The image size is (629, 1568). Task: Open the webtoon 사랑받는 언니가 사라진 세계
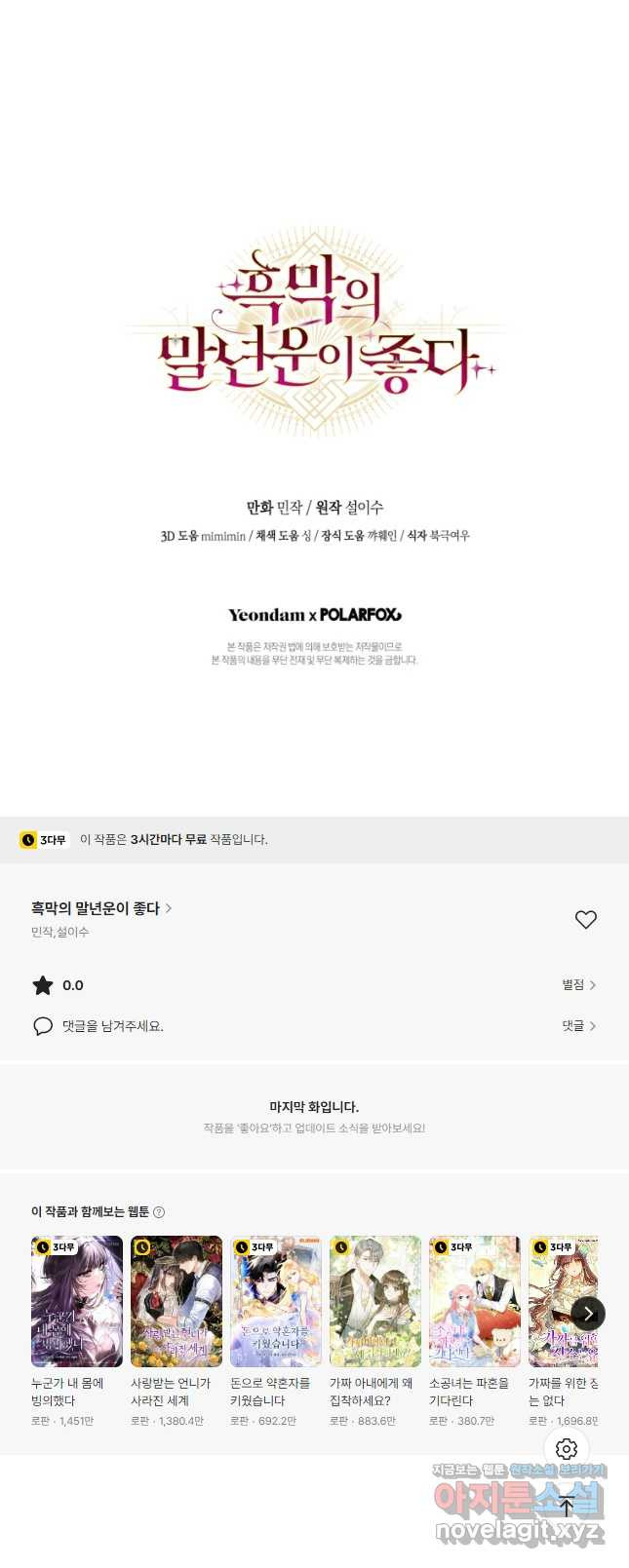177,1302
